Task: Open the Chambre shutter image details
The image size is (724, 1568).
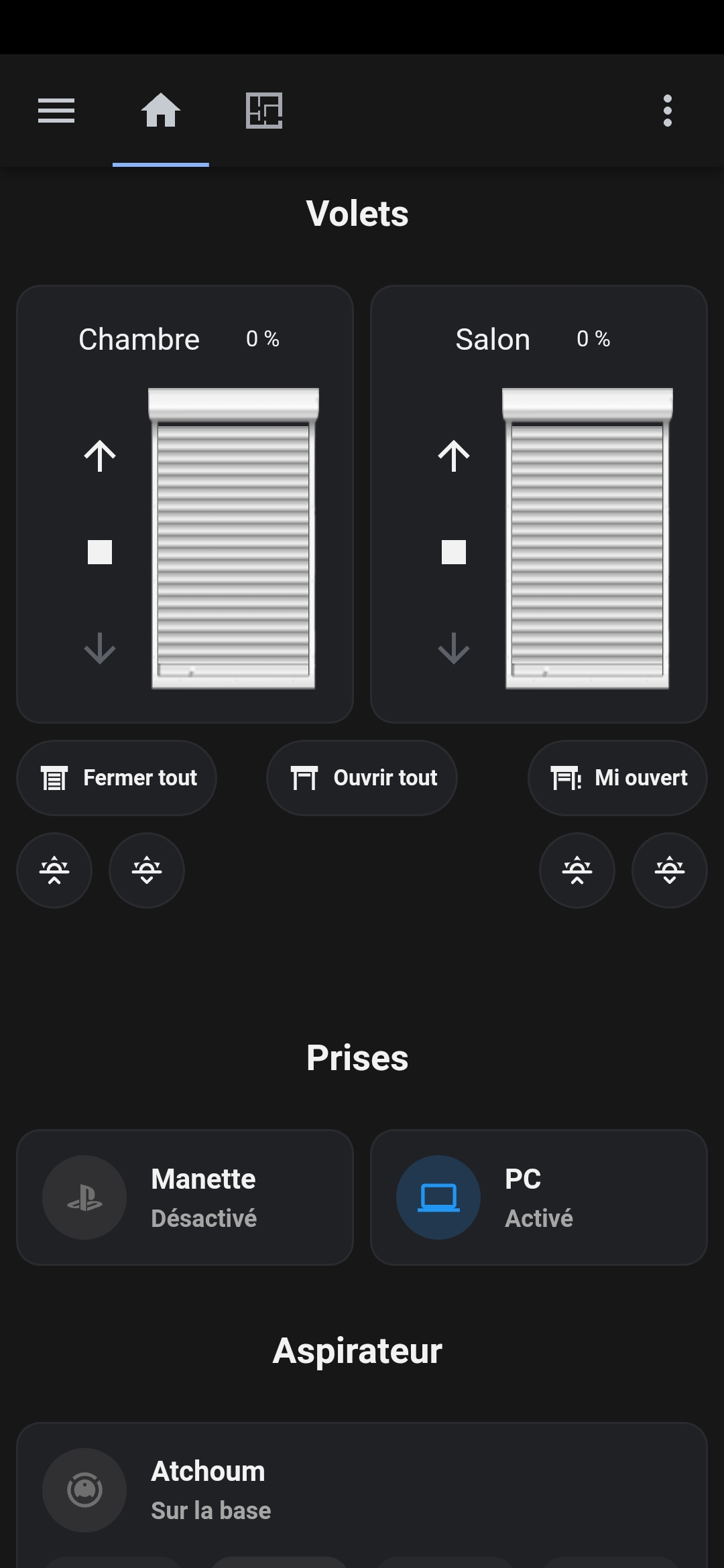Action: pyautogui.click(x=233, y=538)
